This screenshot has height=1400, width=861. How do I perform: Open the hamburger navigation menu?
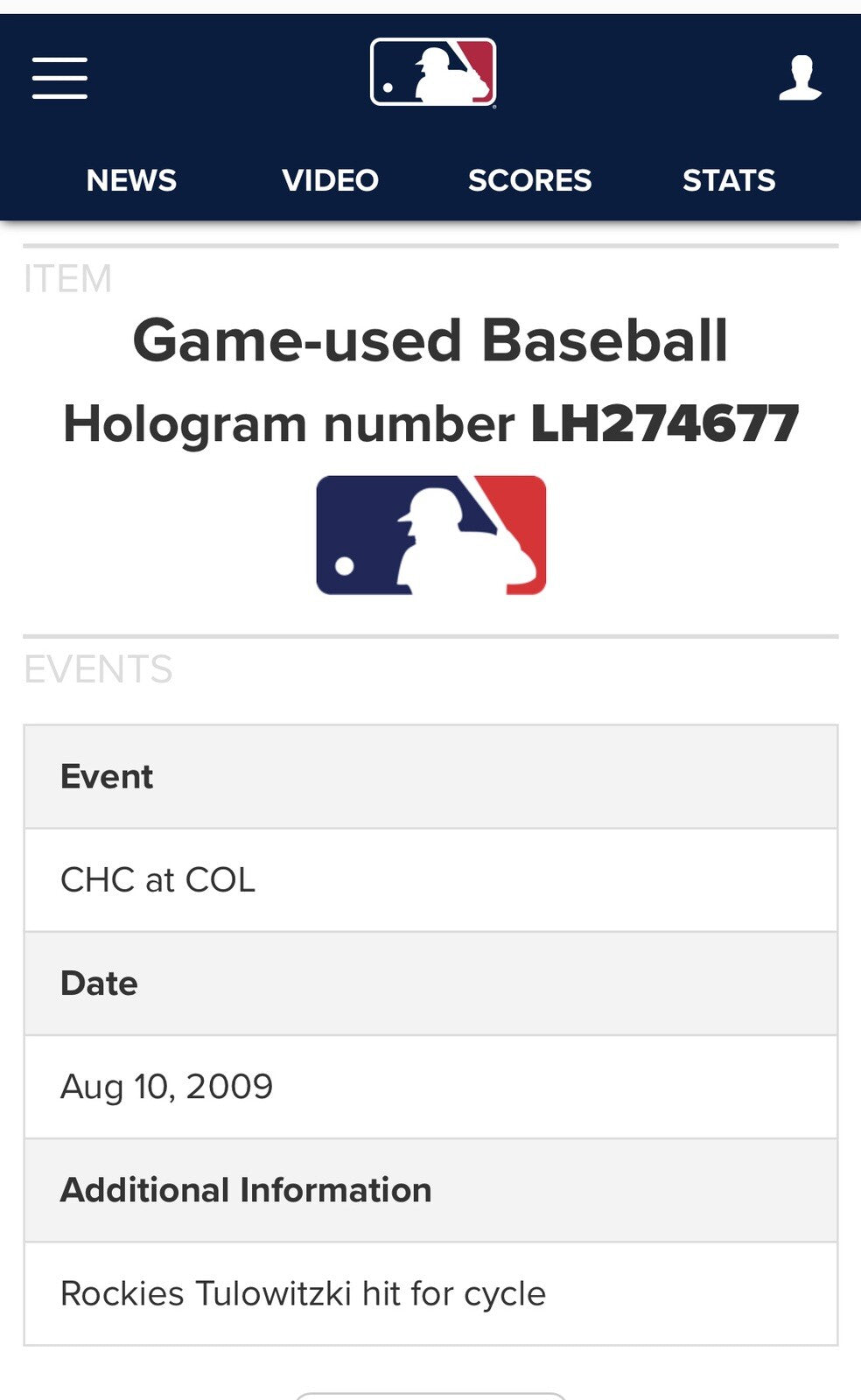[59, 78]
